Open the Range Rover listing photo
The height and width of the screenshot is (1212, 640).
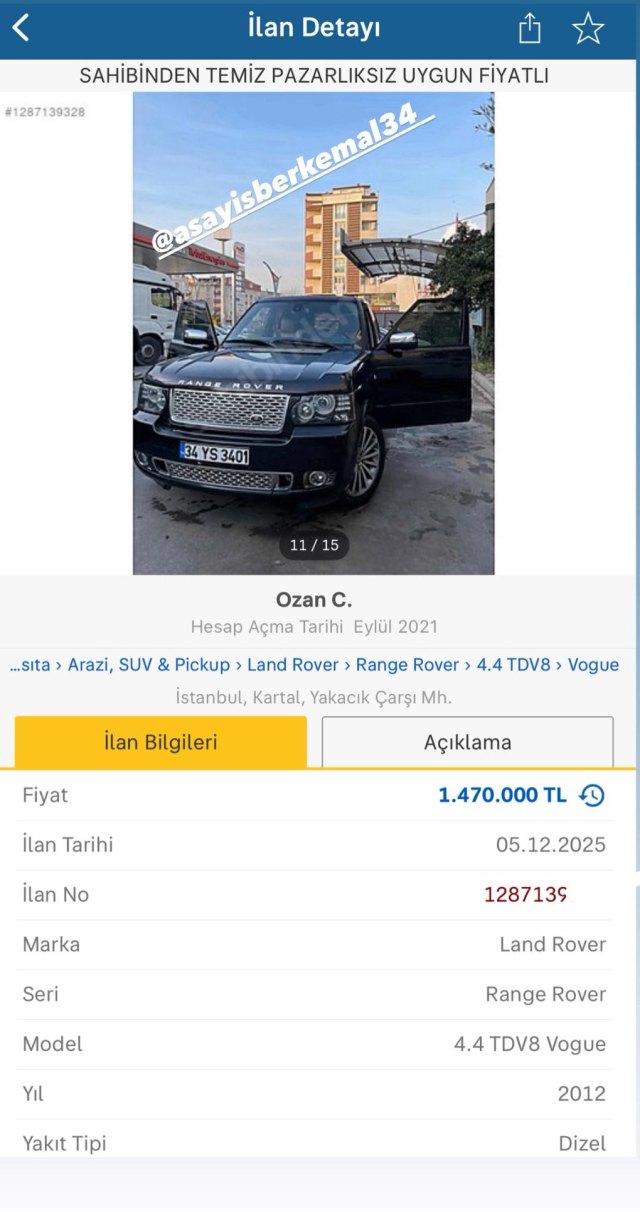314,333
